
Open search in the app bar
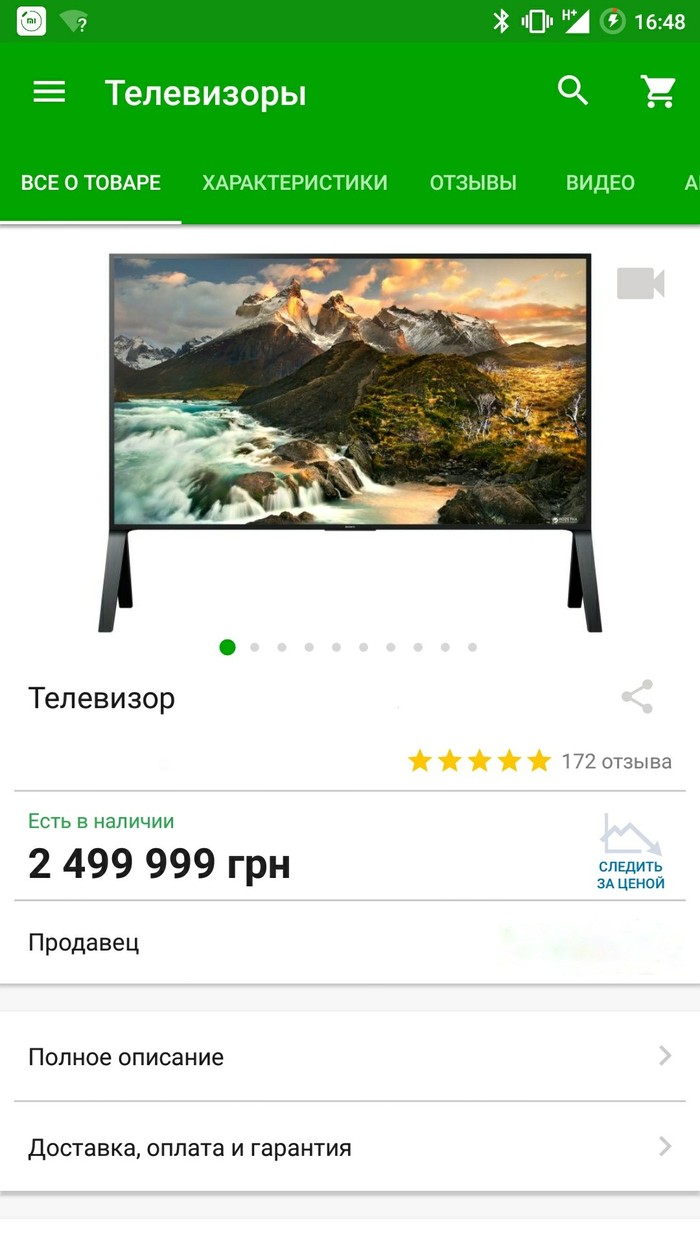573,91
